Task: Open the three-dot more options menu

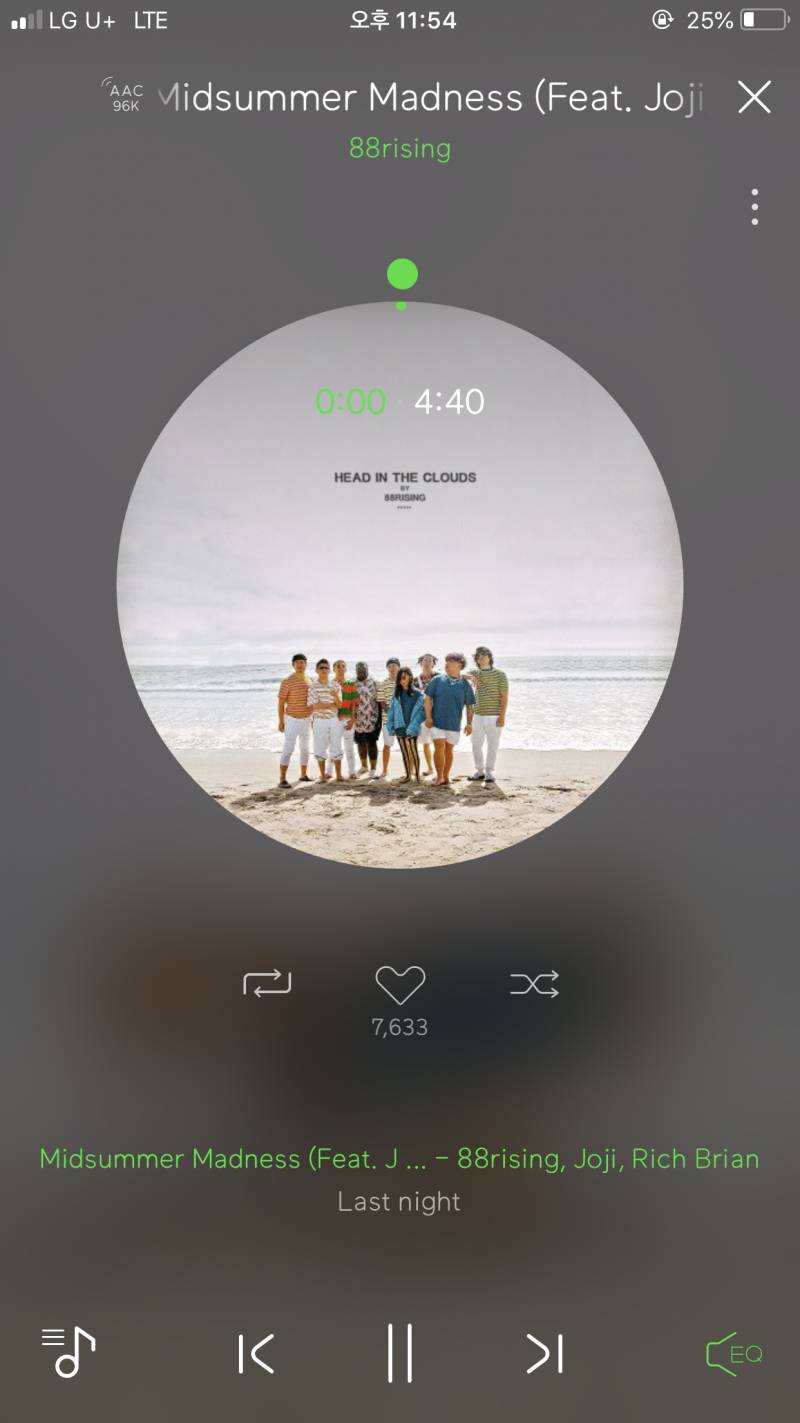Action: pos(757,205)
